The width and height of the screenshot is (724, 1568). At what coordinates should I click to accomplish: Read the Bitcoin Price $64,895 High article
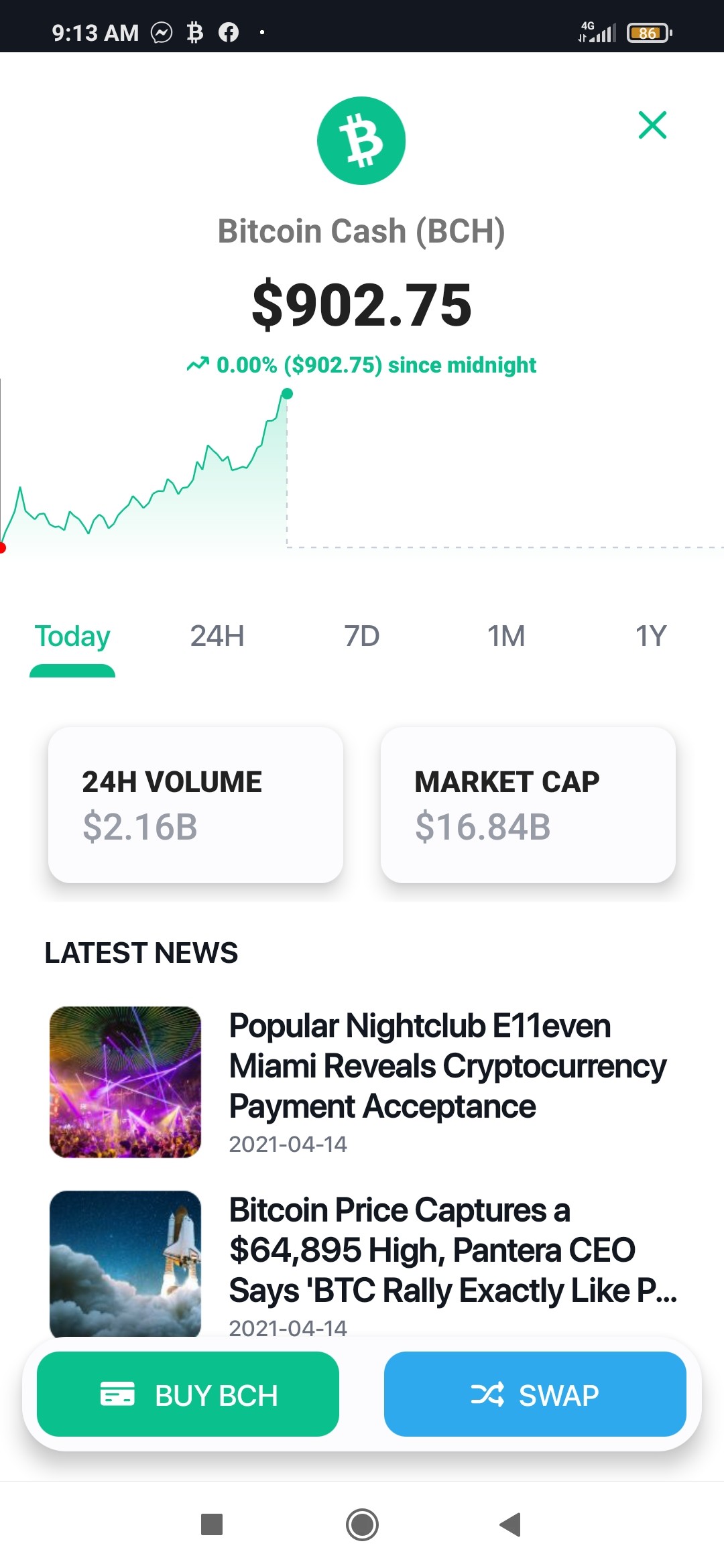pyautogui.click(x=362, y=1264)
